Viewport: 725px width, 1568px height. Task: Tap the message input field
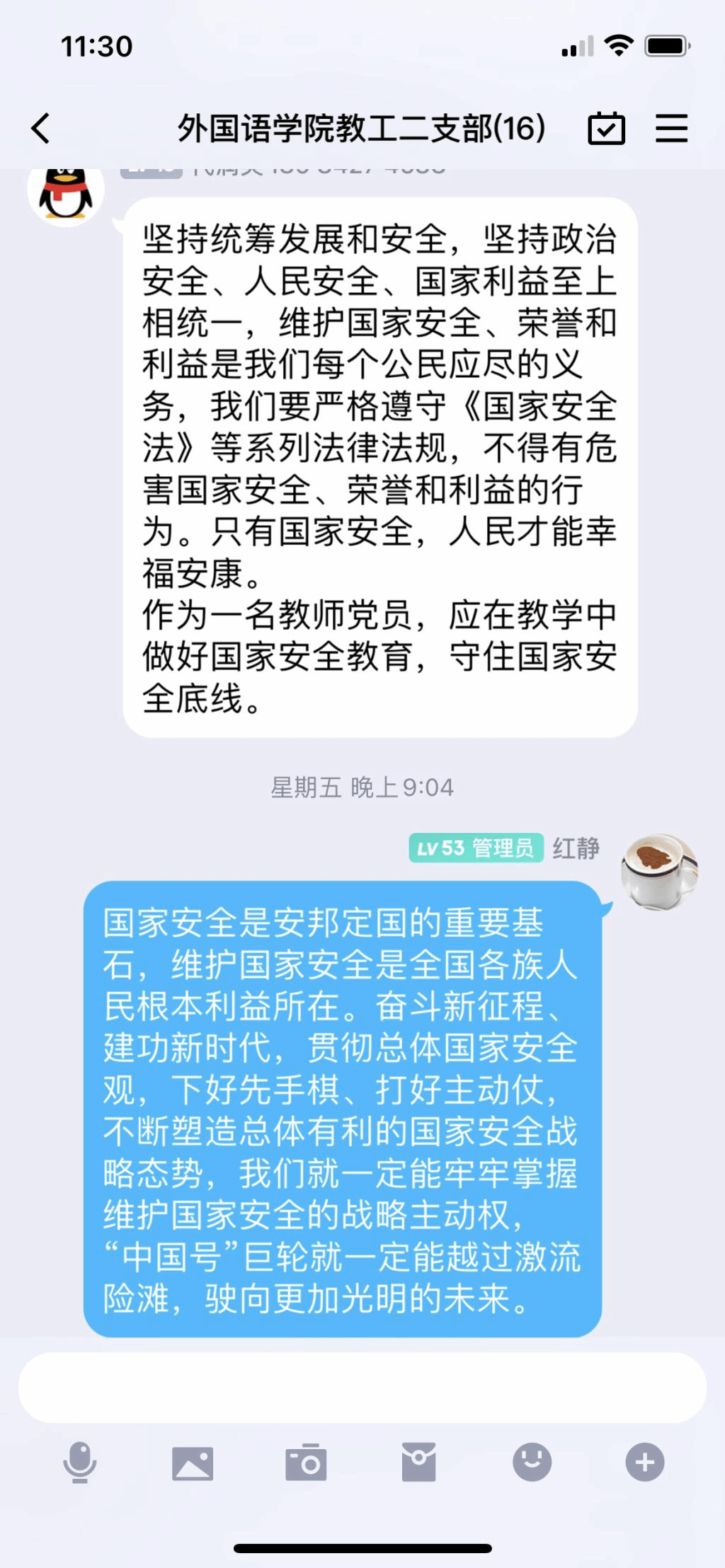point(362,1388)
